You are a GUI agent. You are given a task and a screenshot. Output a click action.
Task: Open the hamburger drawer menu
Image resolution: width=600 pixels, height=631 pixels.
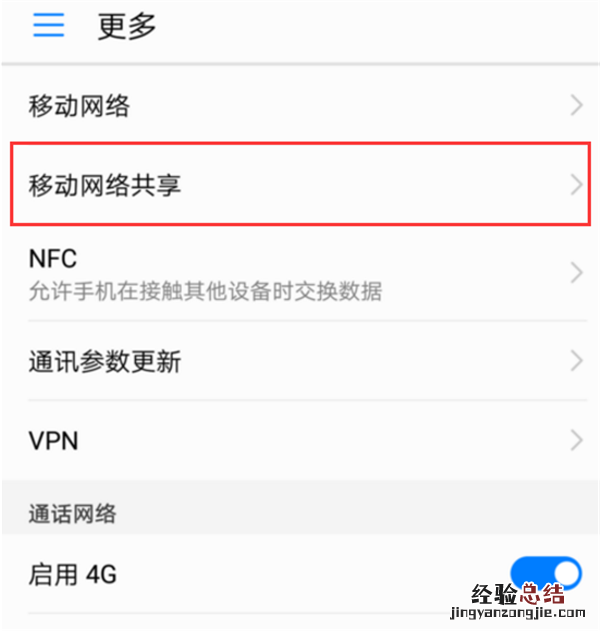(x=48, y=26)
